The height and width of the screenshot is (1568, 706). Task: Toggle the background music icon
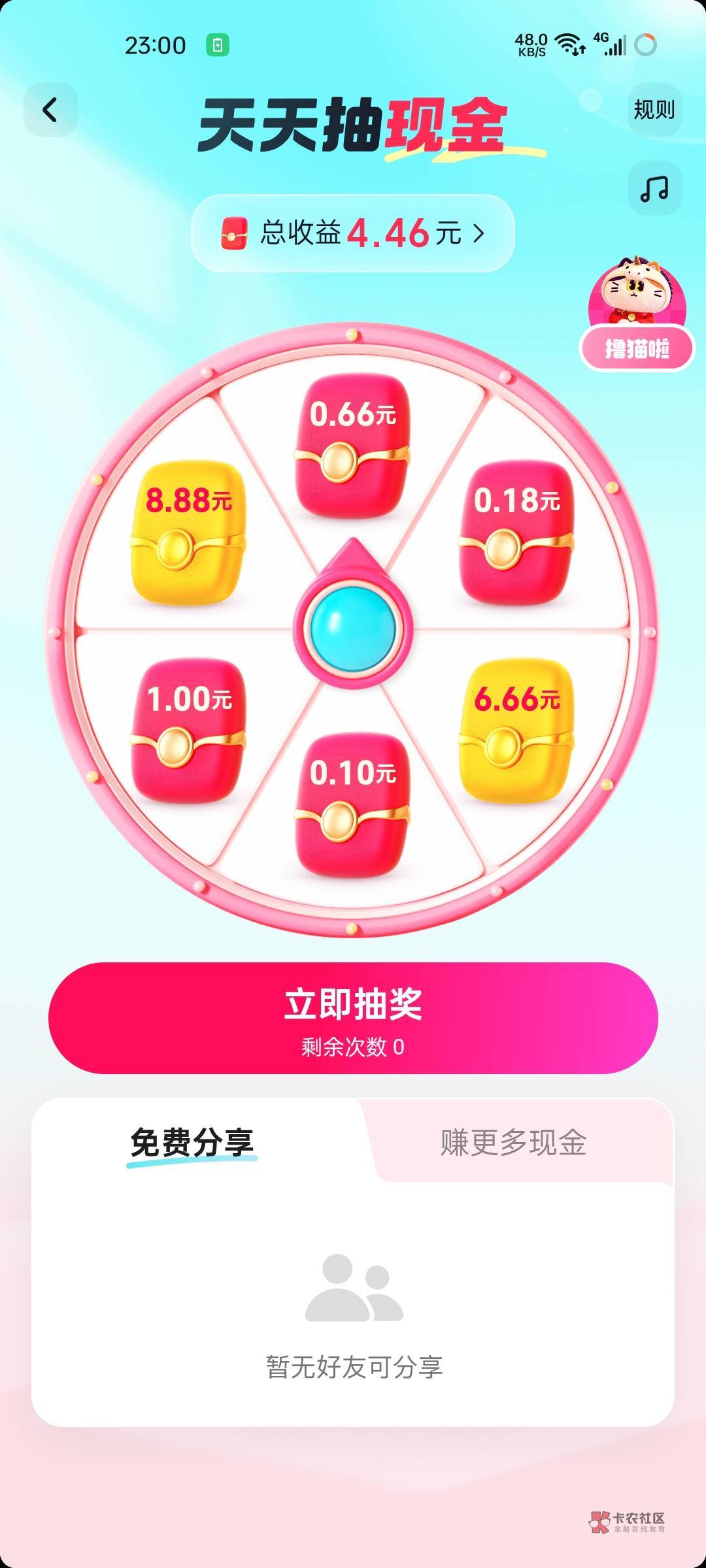click(654, 189)
